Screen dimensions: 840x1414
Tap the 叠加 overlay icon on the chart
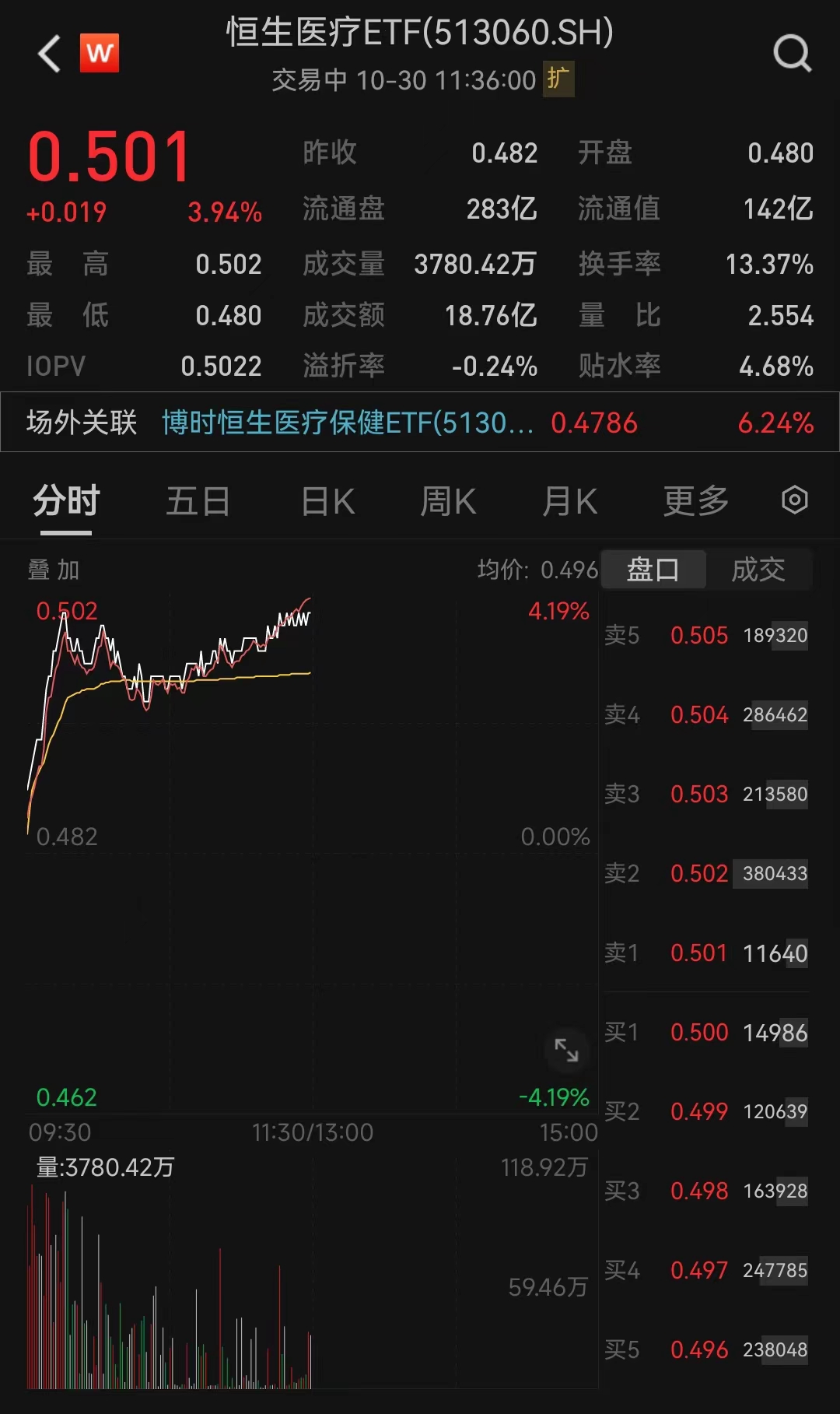click(54, 569)
